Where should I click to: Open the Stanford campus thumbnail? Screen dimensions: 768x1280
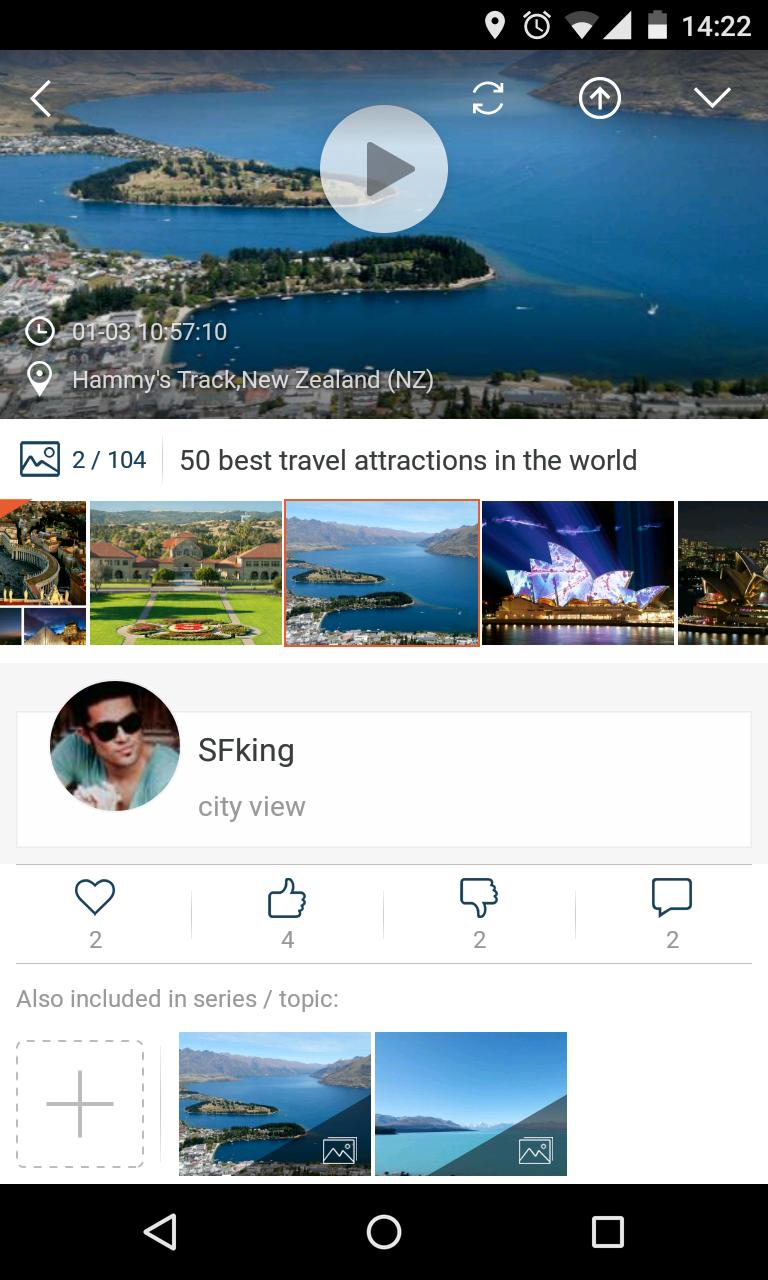pos(186,573)
